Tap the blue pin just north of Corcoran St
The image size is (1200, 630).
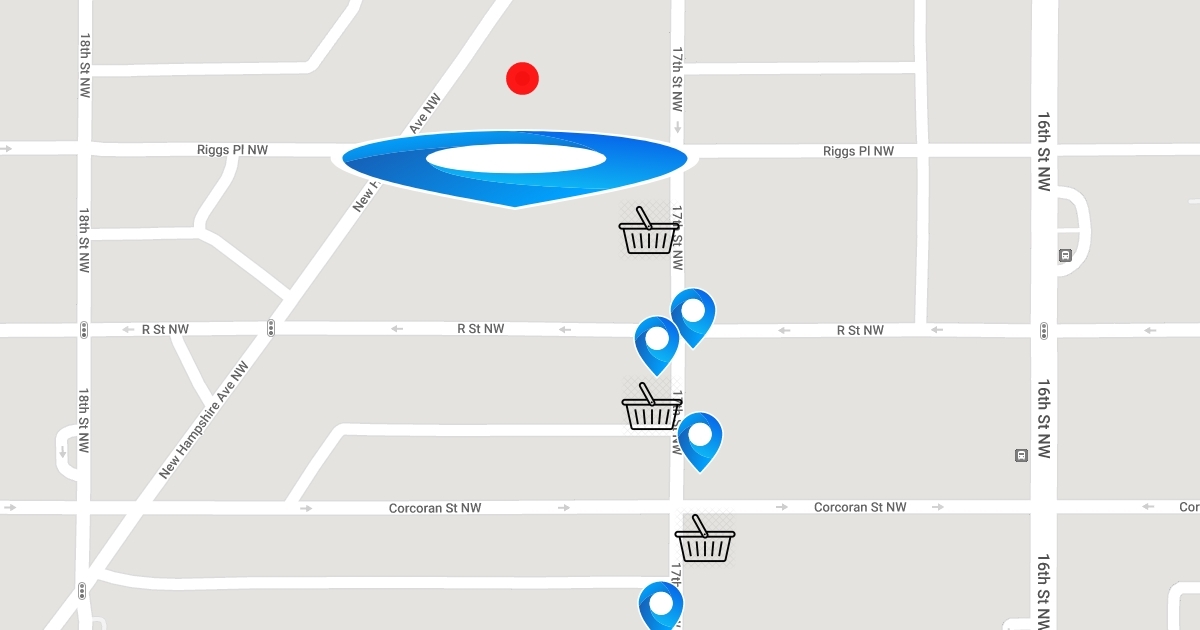(x=700, y=438)
